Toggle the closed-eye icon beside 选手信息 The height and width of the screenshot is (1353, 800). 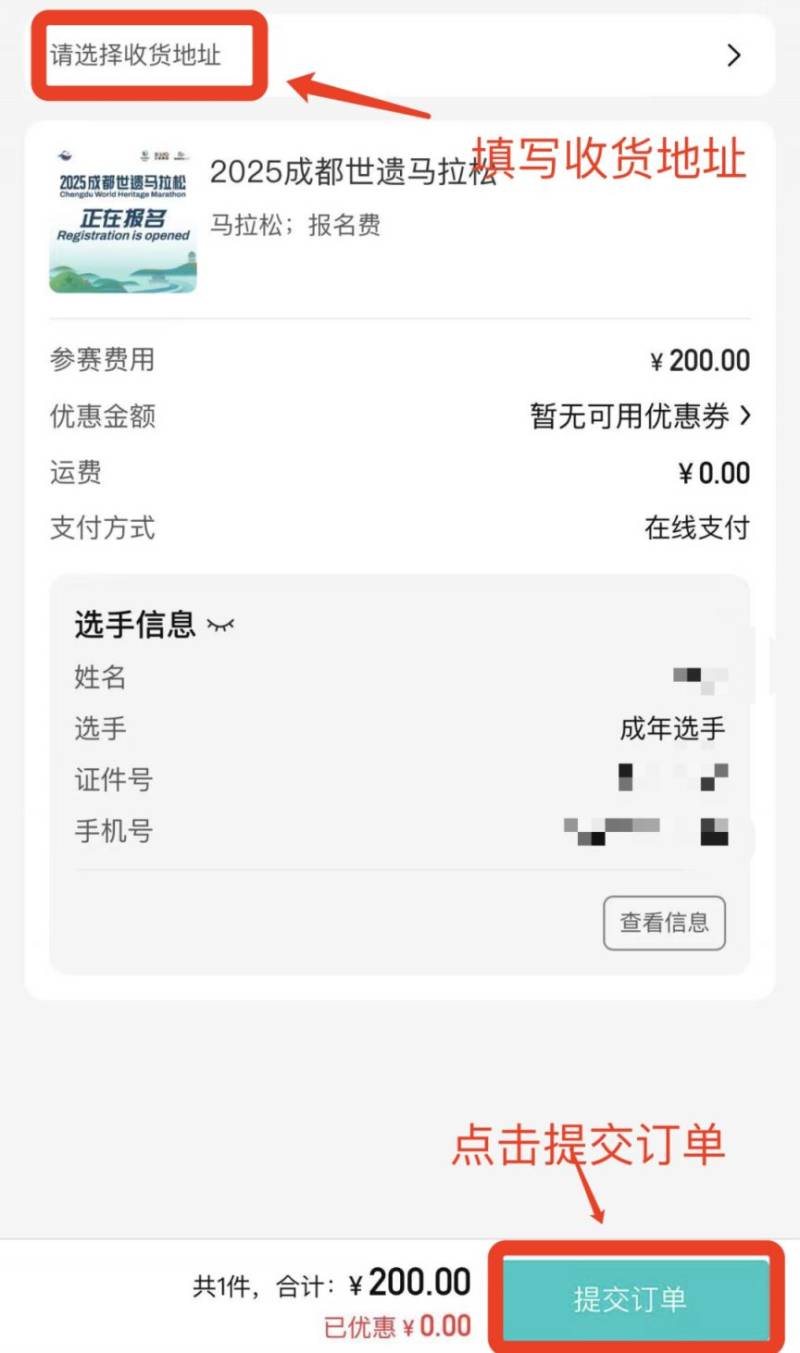click(221, 623)
